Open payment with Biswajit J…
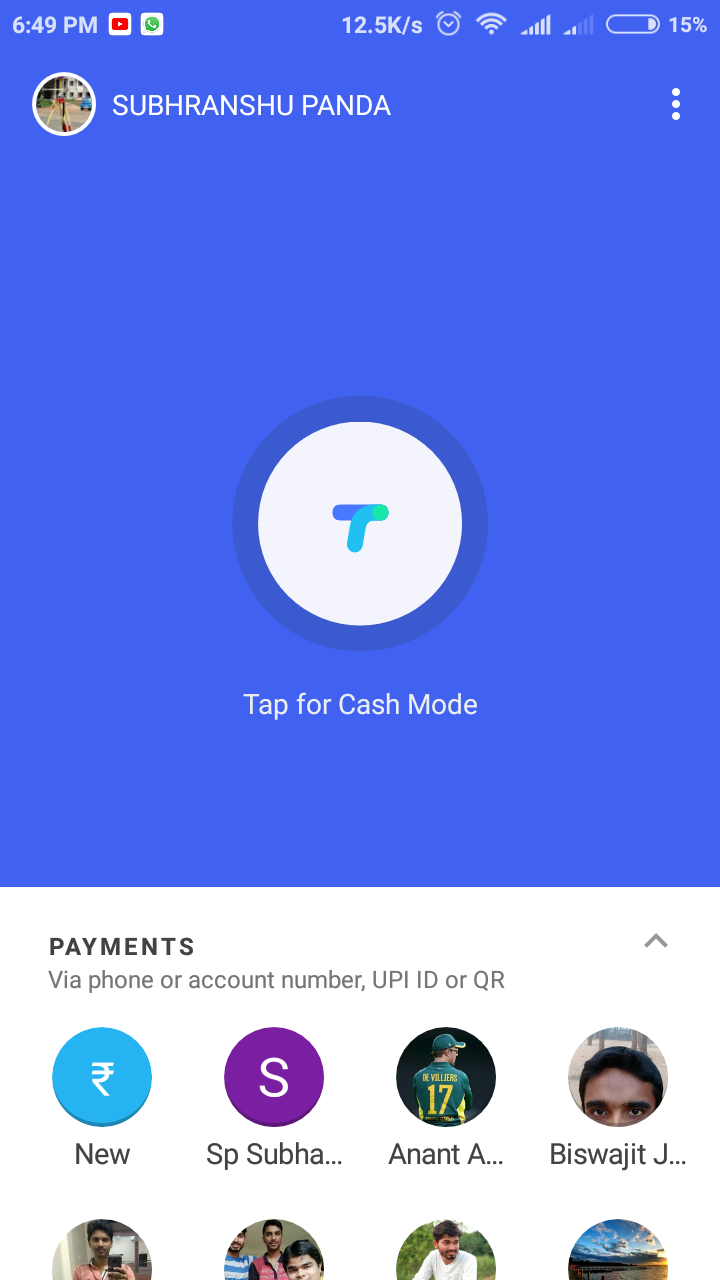Image resolution: width=720 pixels, height=1280 pixels. pos(618,1078)
